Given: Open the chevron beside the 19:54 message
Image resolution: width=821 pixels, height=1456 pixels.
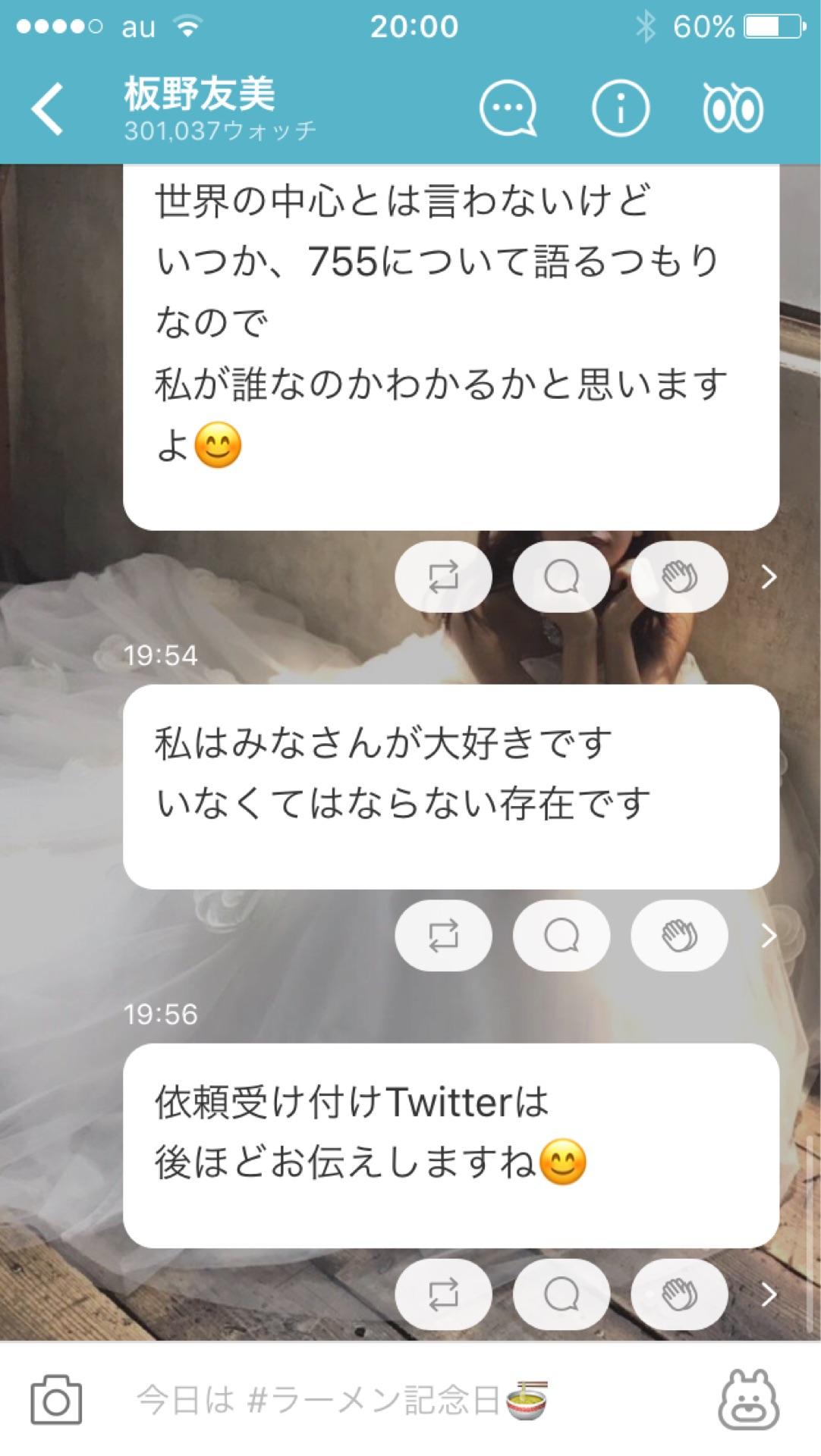Looking at the screenshot, I should 769,935.
